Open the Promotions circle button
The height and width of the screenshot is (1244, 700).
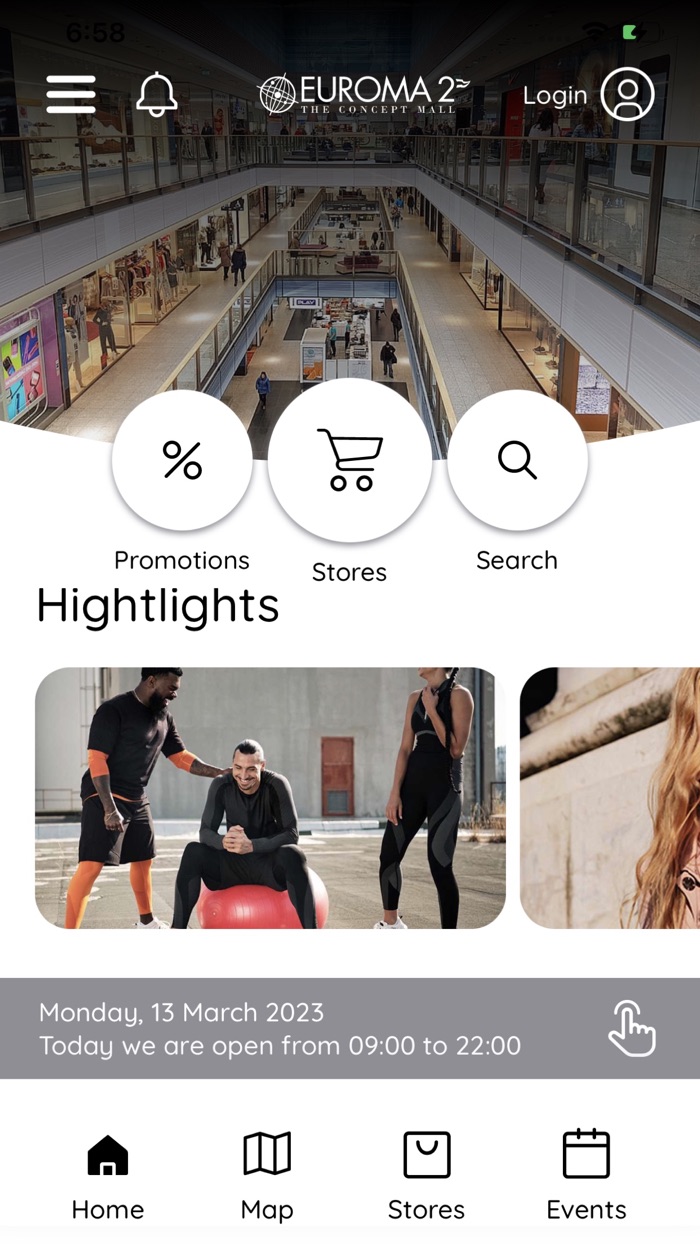[x=182, y=461]
